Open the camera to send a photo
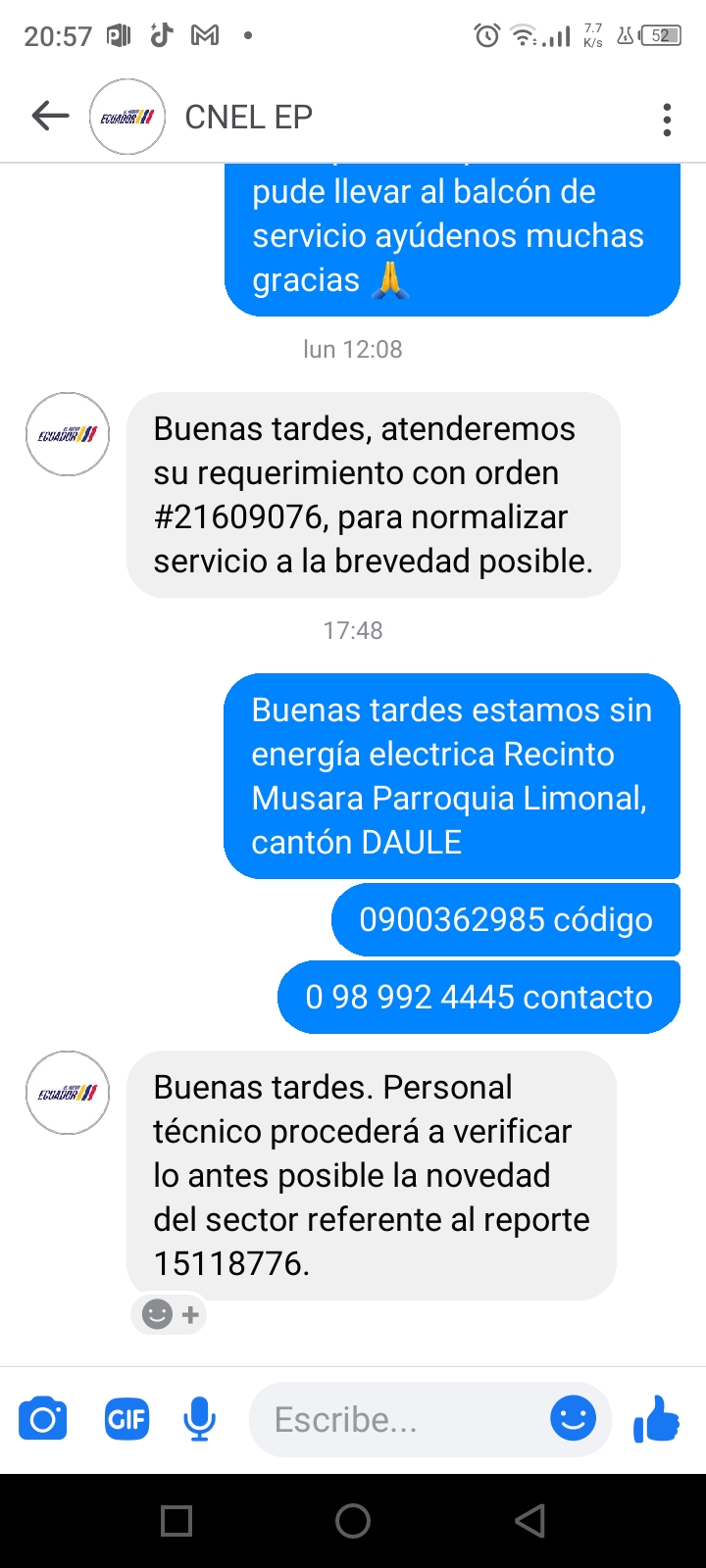This screenshot has width=706, height=1568. (x=43, y=1419)
